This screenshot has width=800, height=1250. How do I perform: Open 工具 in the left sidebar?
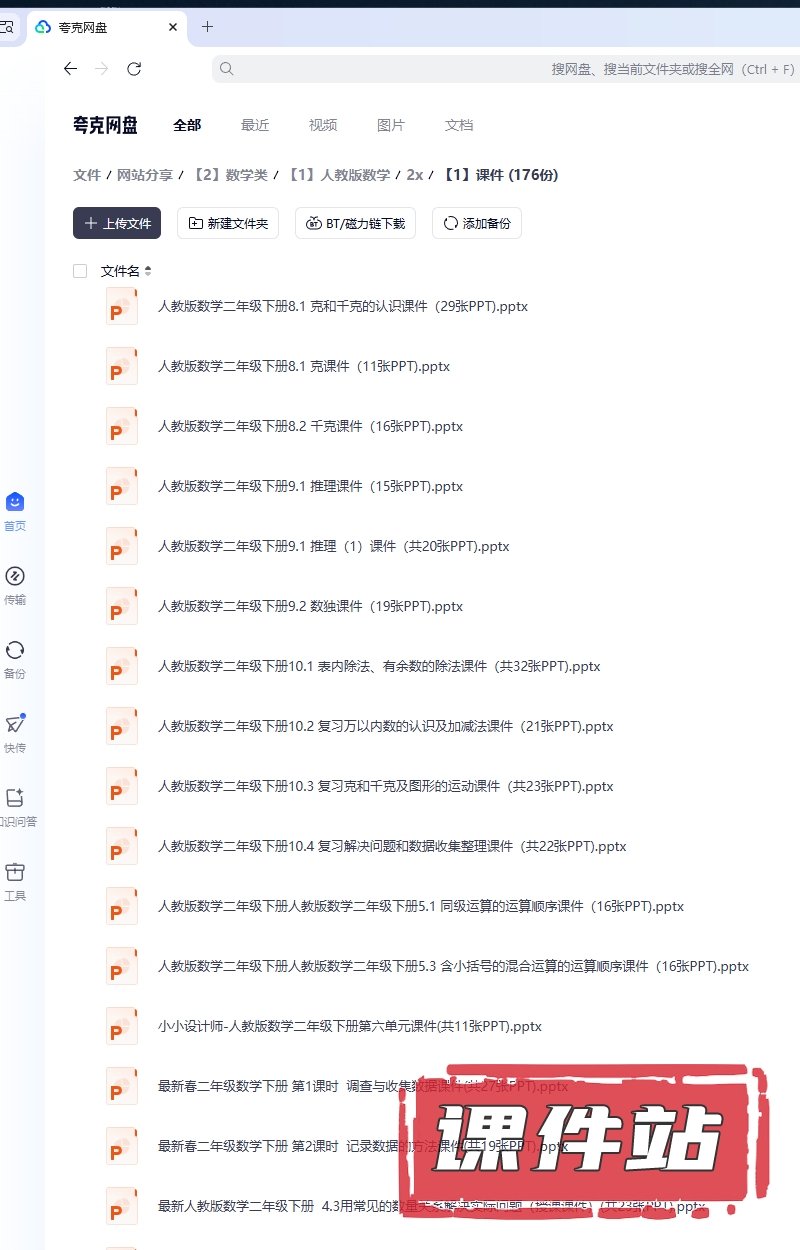pyautogui.click(x=15, y=881)
